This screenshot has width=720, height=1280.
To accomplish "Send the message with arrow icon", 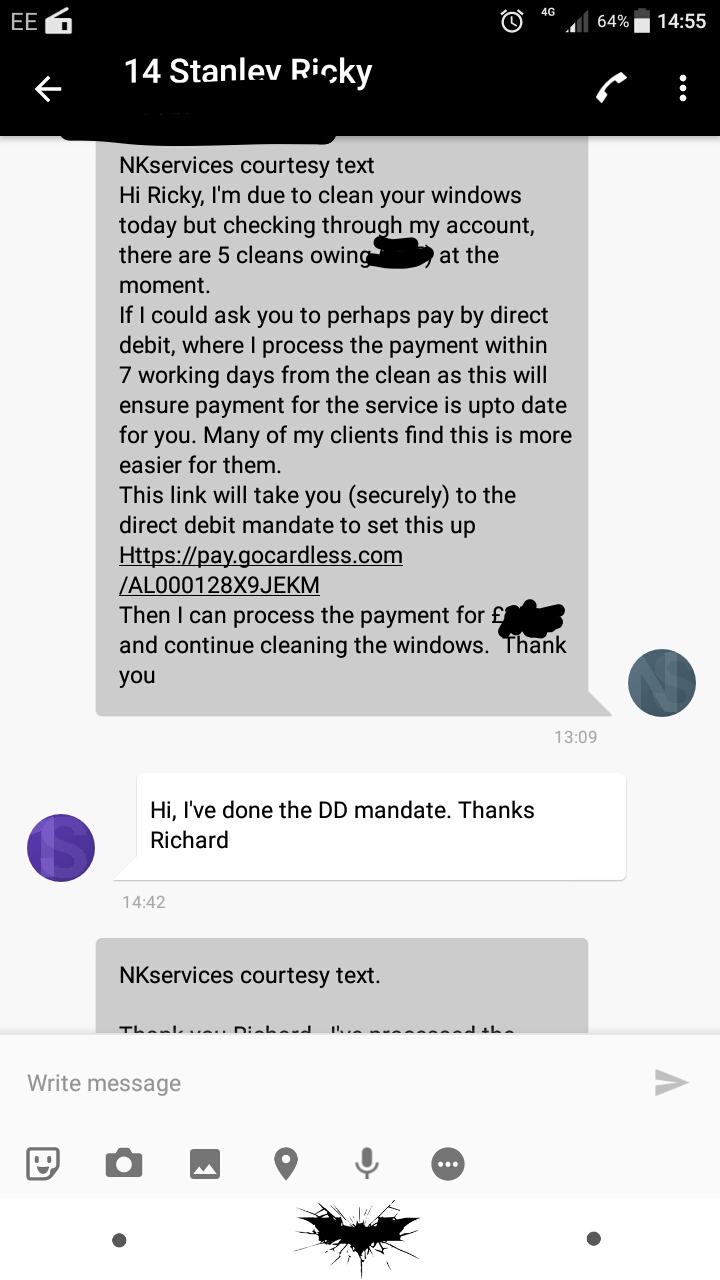I will pyautogui.click(x=671, y=1082).
